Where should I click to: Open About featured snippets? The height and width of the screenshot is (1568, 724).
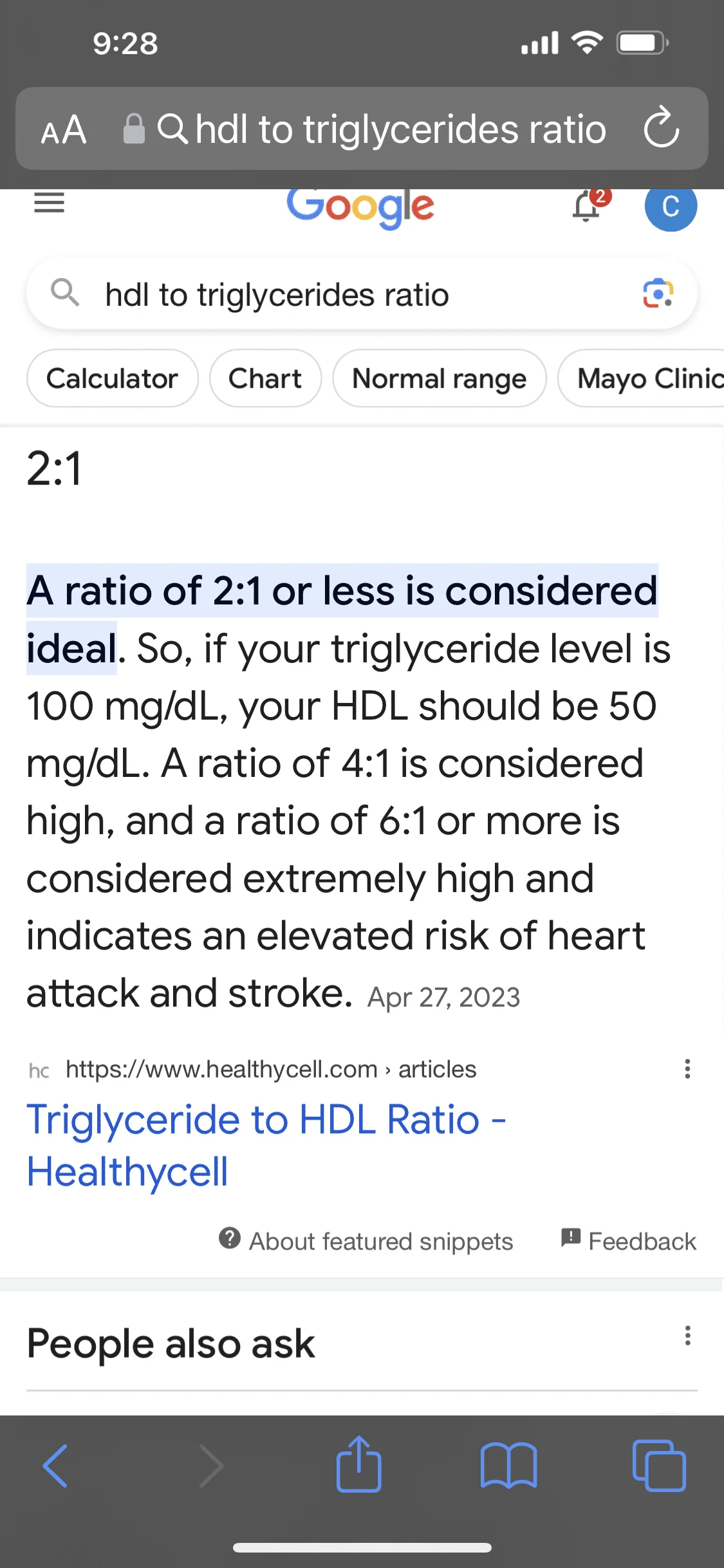click(x=366, y=1240)
